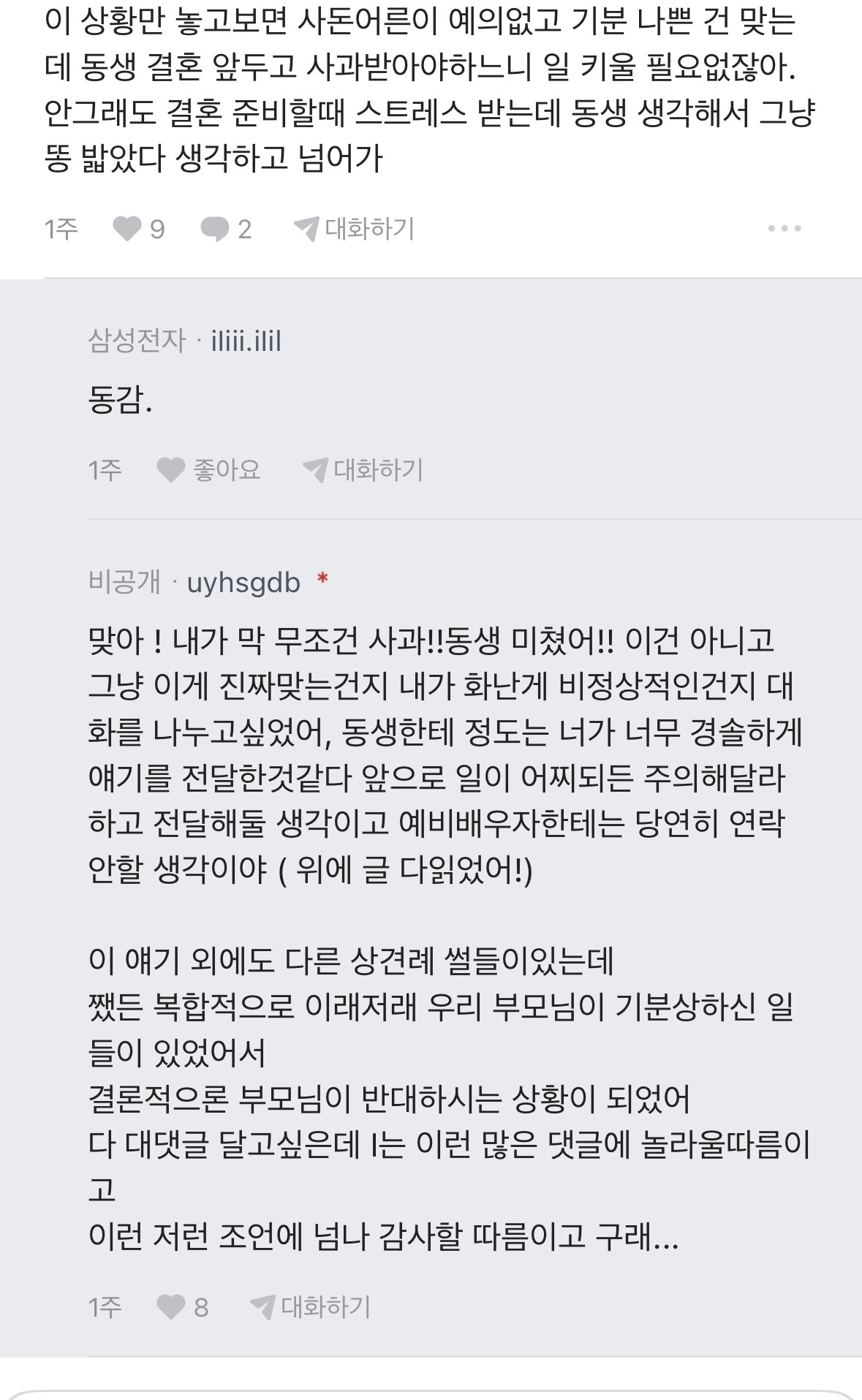Tap 대화하기 next to the 2 replies count
The image size is (862, 1400).
[354, 229]
